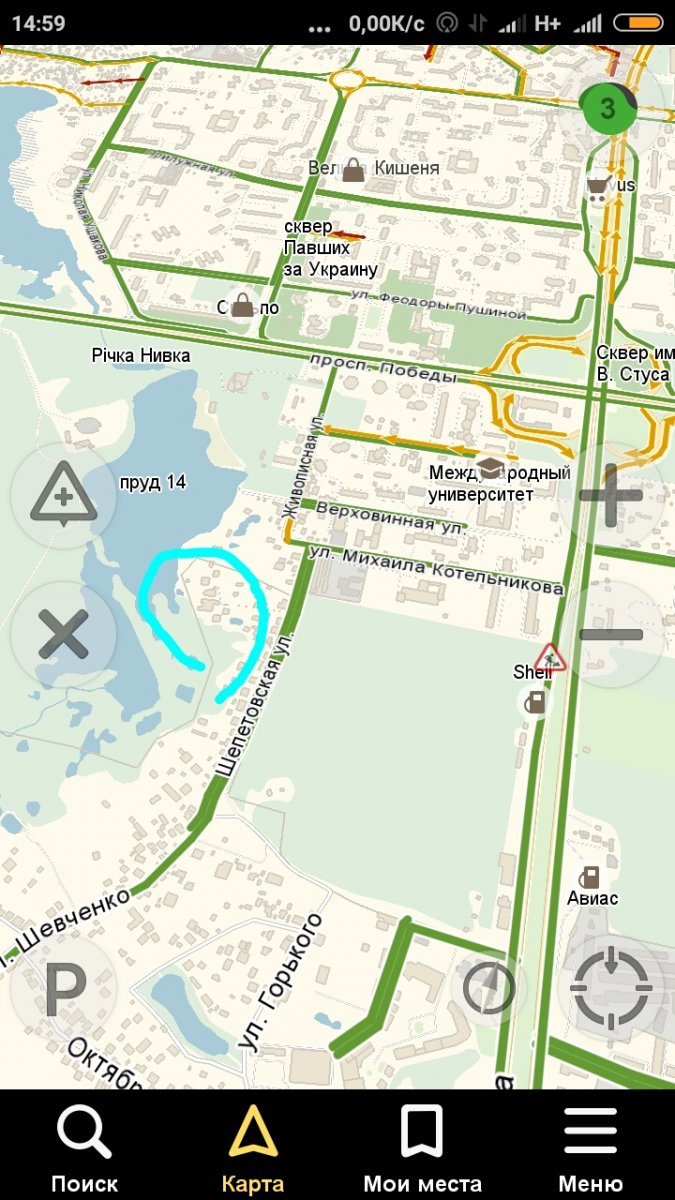Zoom in with the plus button
675x1200 pixels.
[x=611, y=495]
